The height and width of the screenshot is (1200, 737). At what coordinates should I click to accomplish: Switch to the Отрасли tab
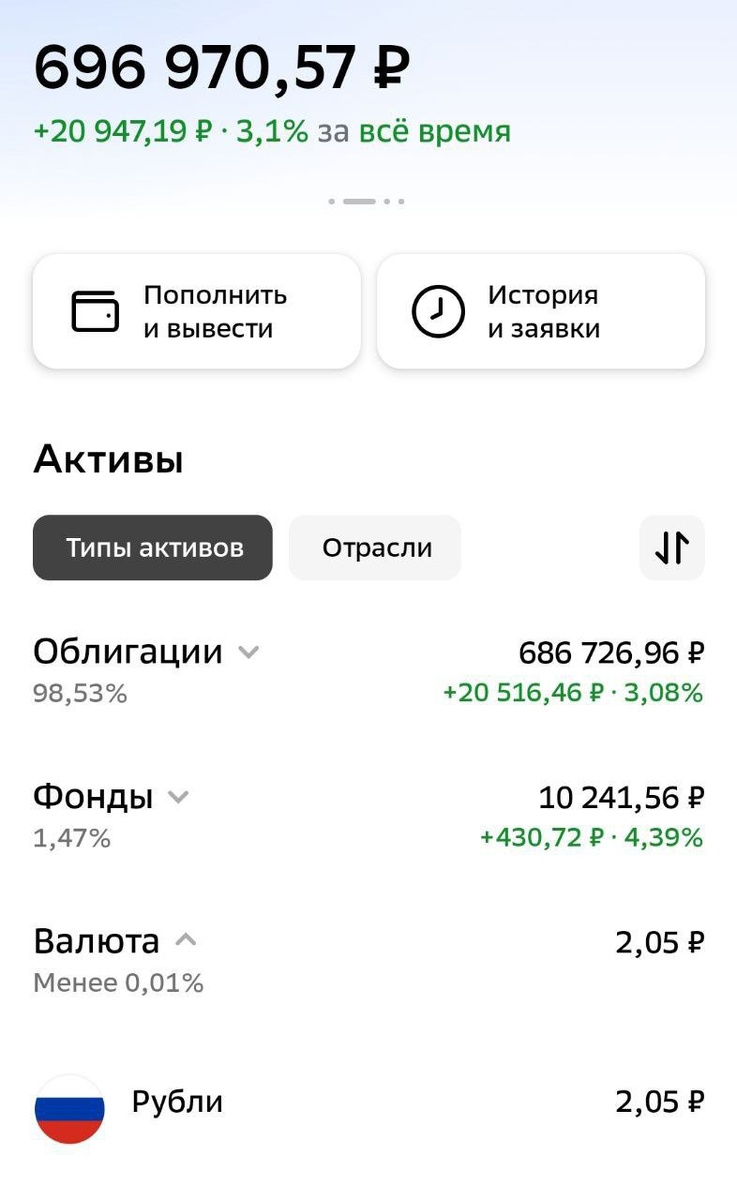(x=376, y=548)
